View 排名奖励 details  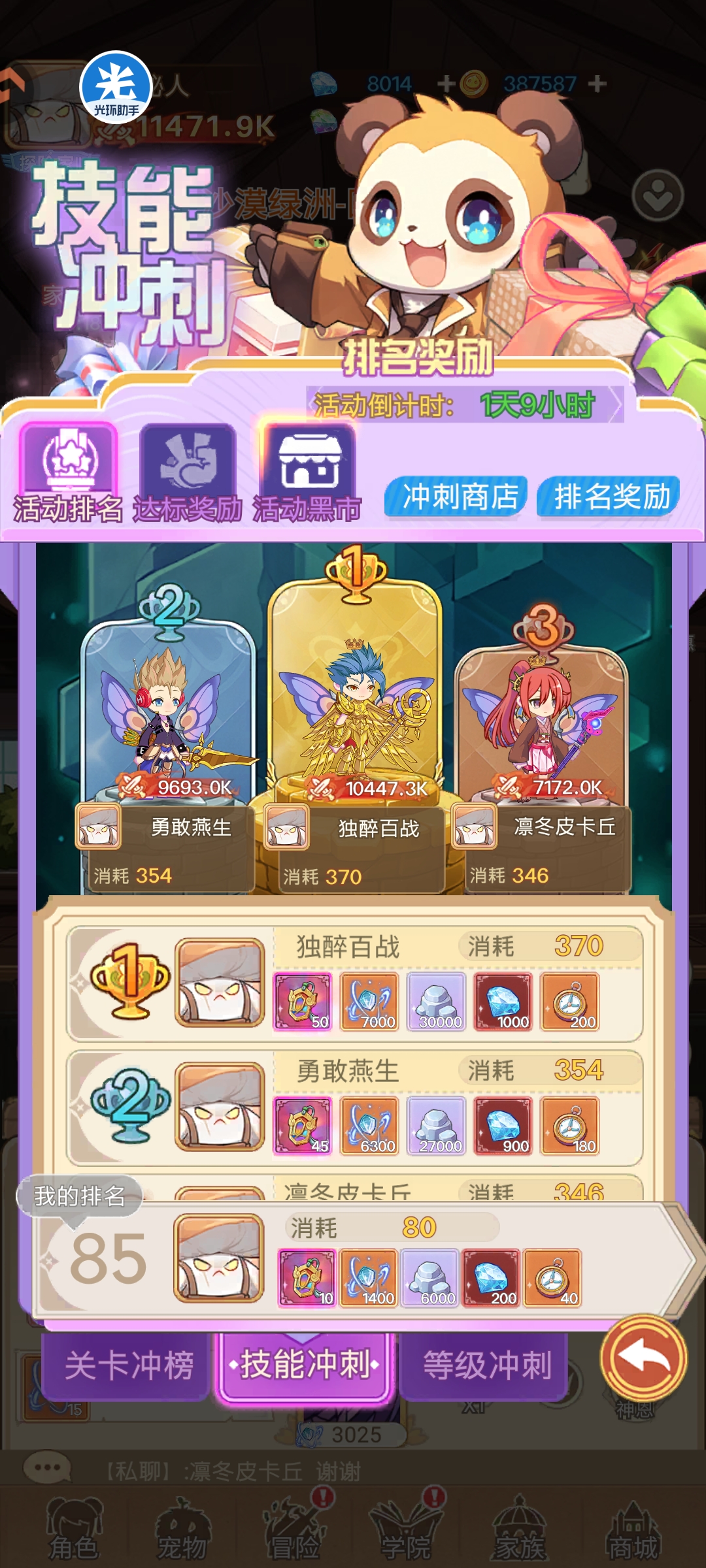610,497
